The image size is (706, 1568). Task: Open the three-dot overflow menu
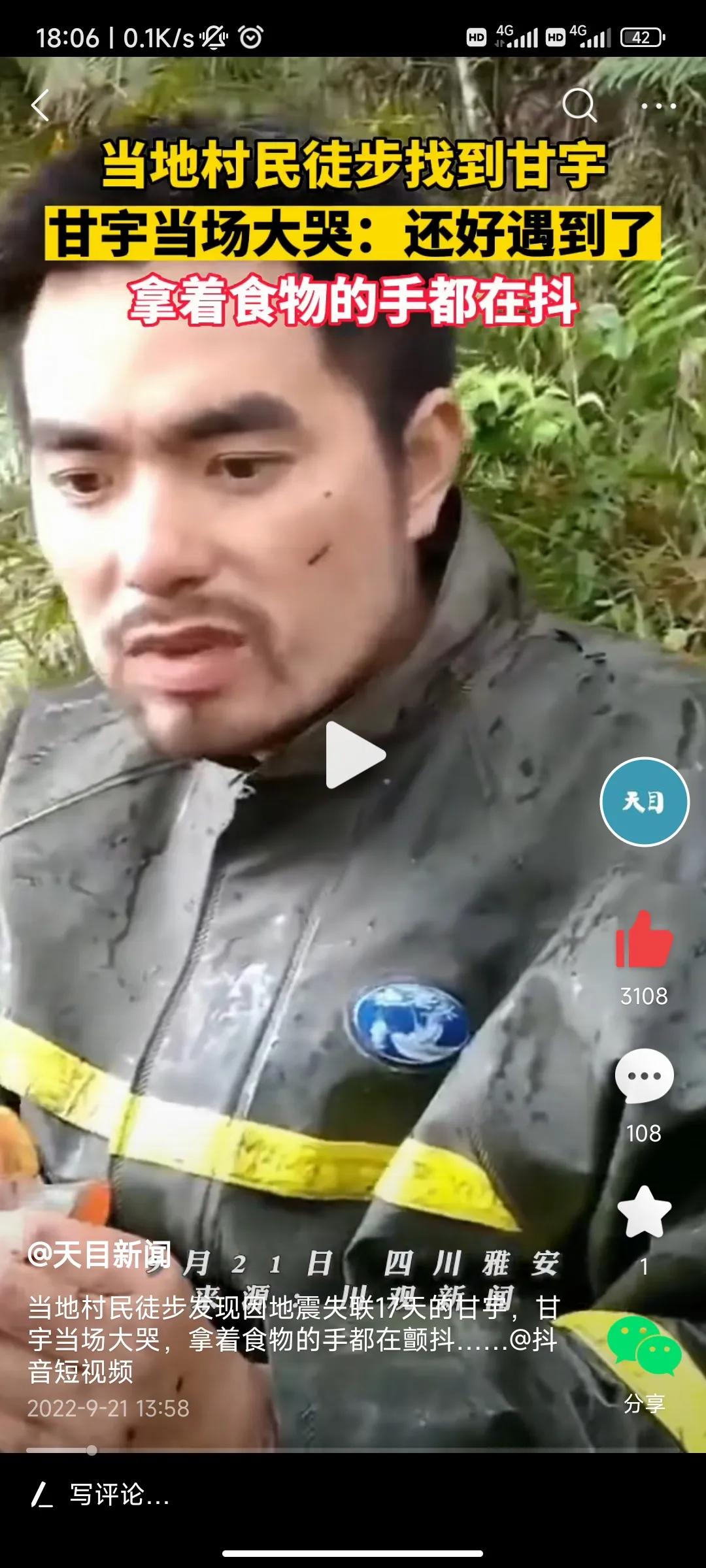point(658,106)
